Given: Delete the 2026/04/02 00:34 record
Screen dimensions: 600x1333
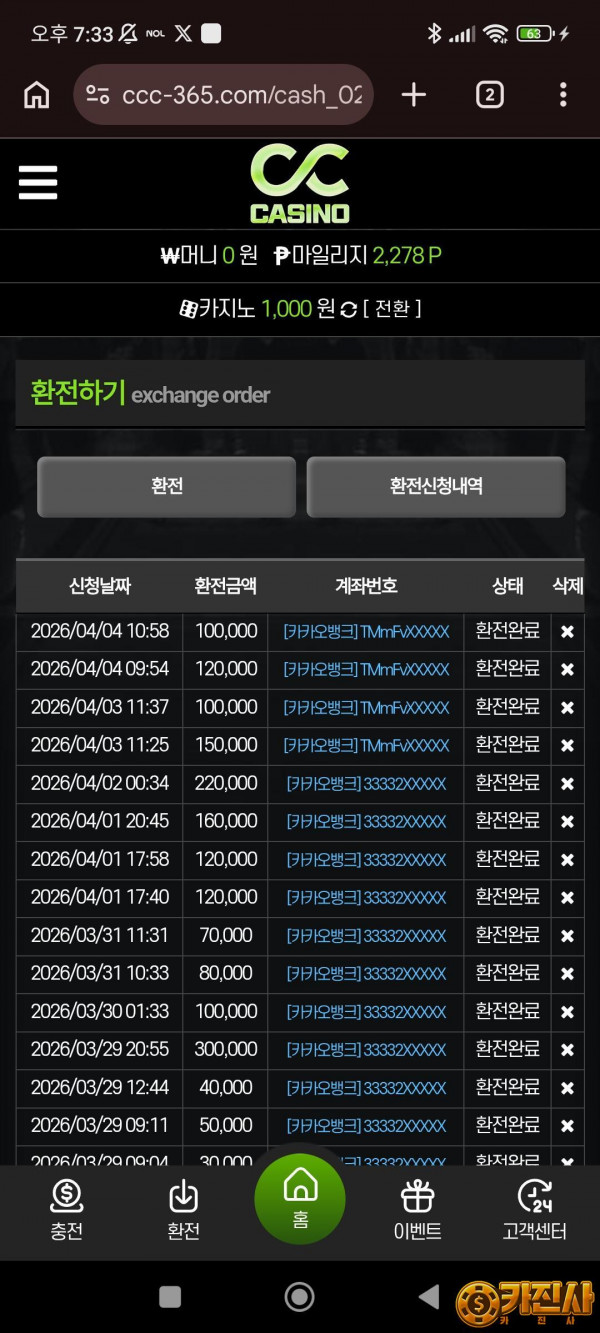Looking at the screenshot, I should click(567, 784).
